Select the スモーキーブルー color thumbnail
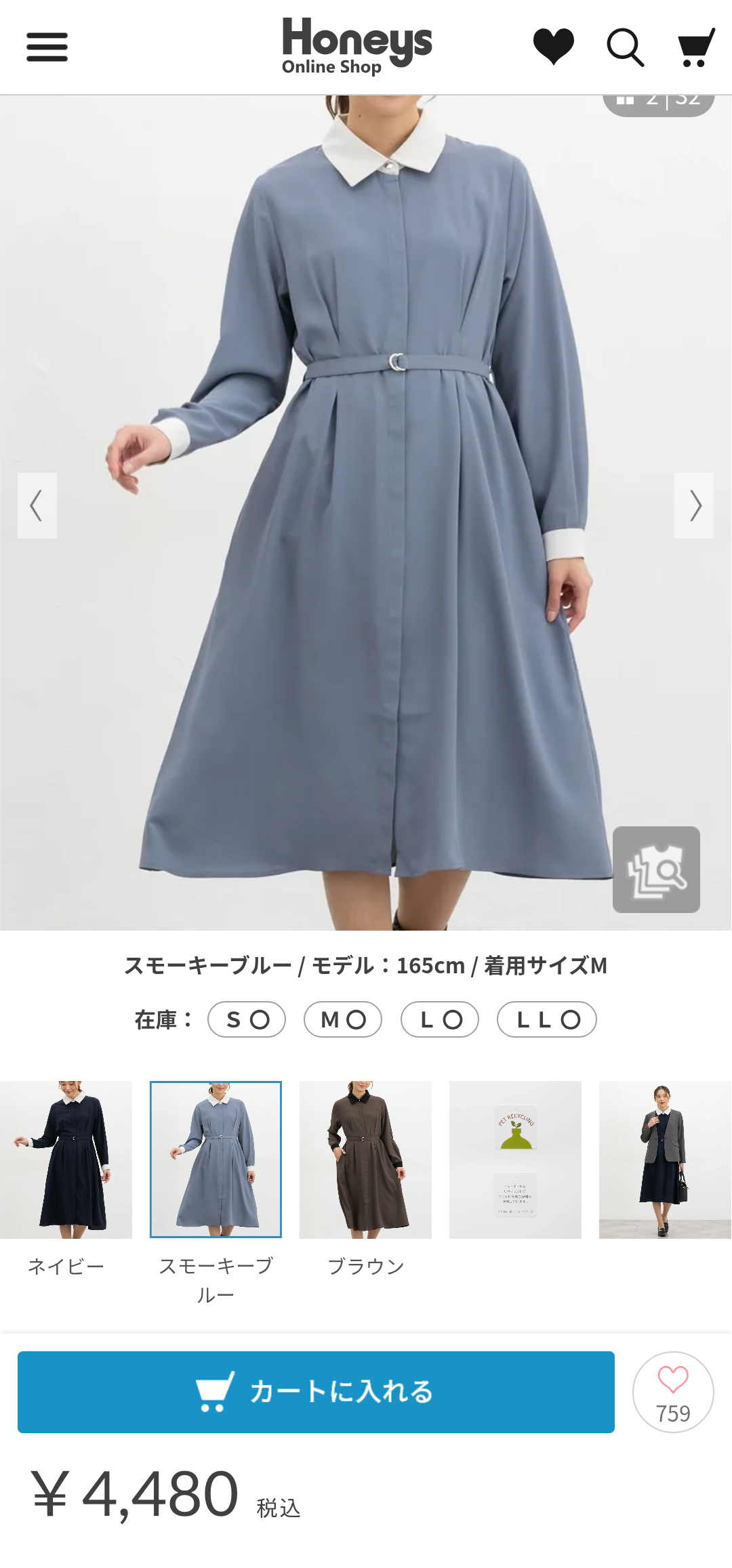732x1568 pixels. 216,1160
